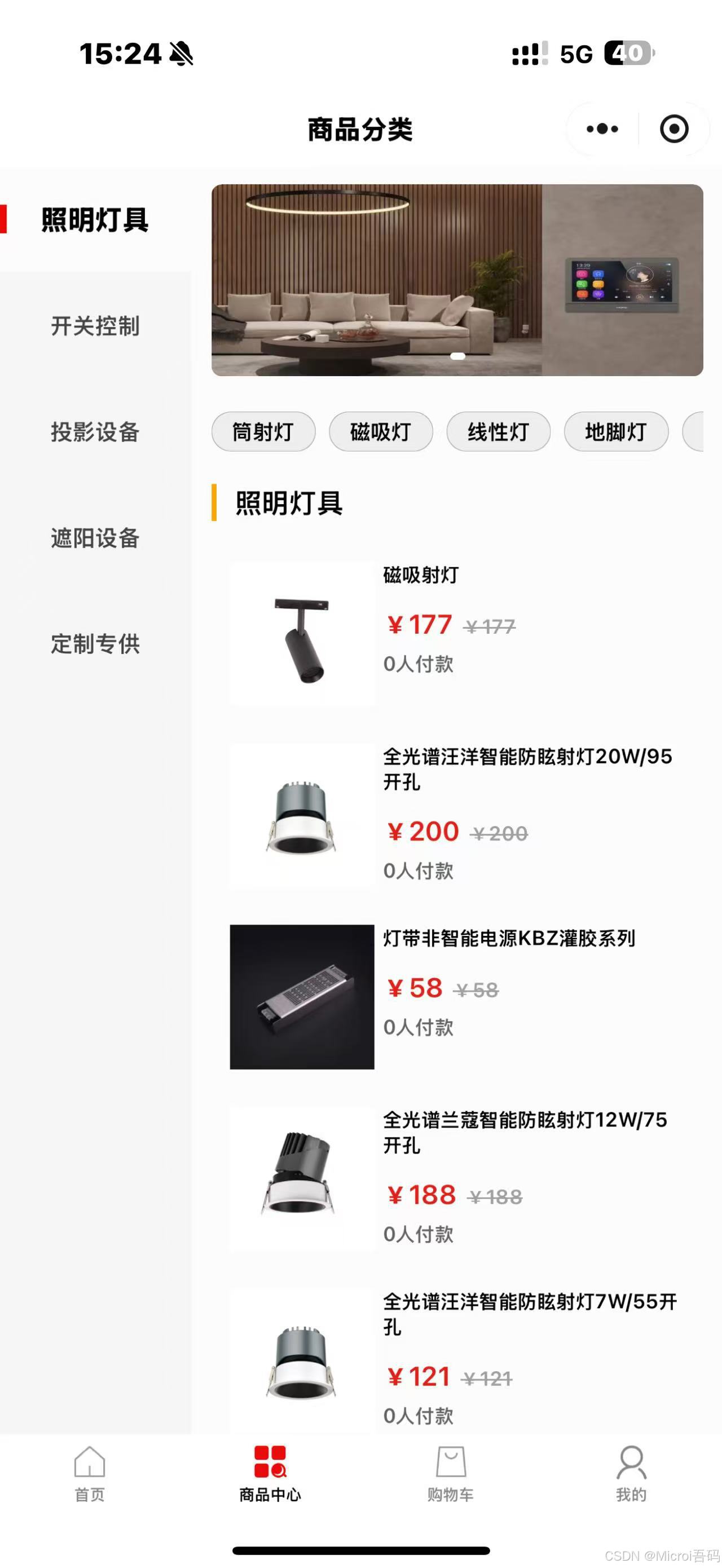Select the 磁吸灯 filter chip

tap(381, 431)
